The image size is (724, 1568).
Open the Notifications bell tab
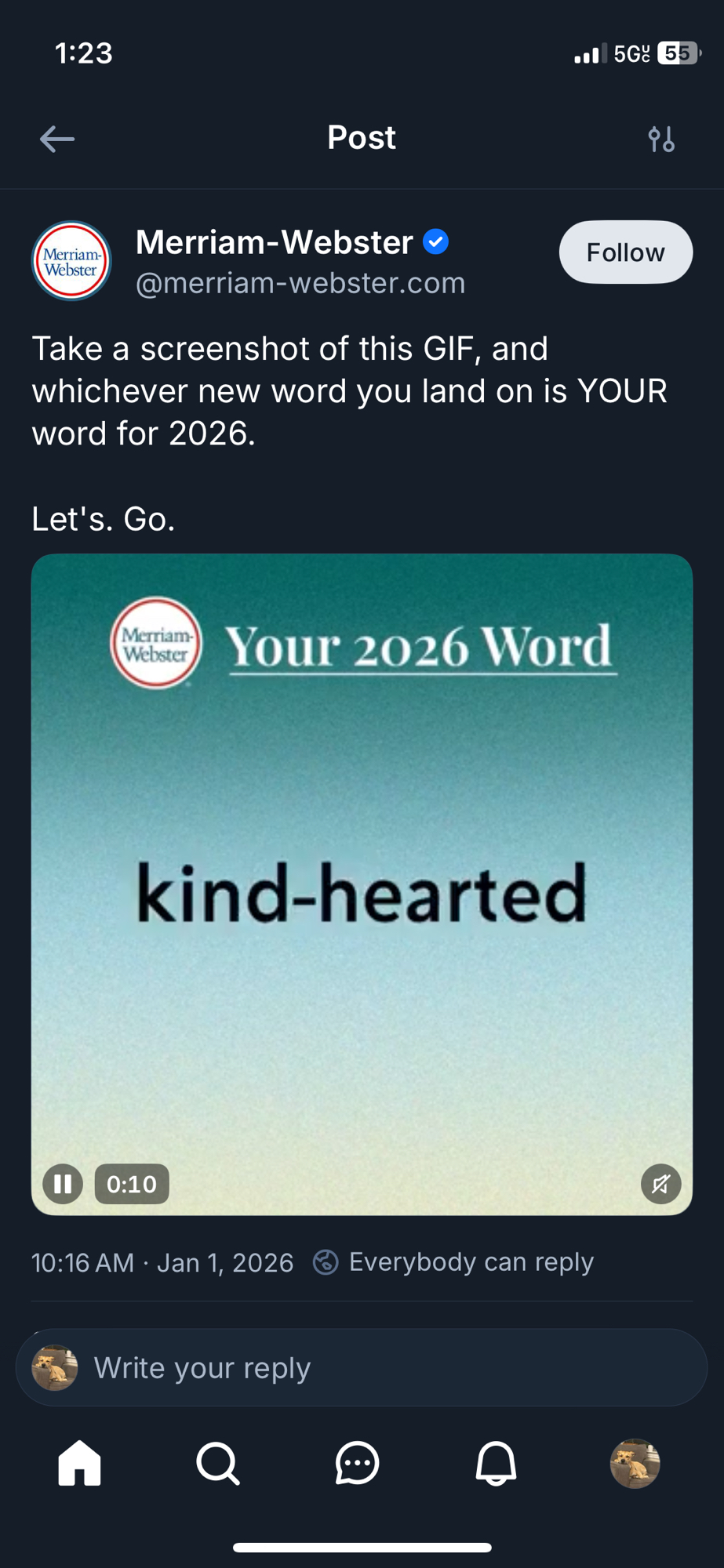coord(496,1463)
